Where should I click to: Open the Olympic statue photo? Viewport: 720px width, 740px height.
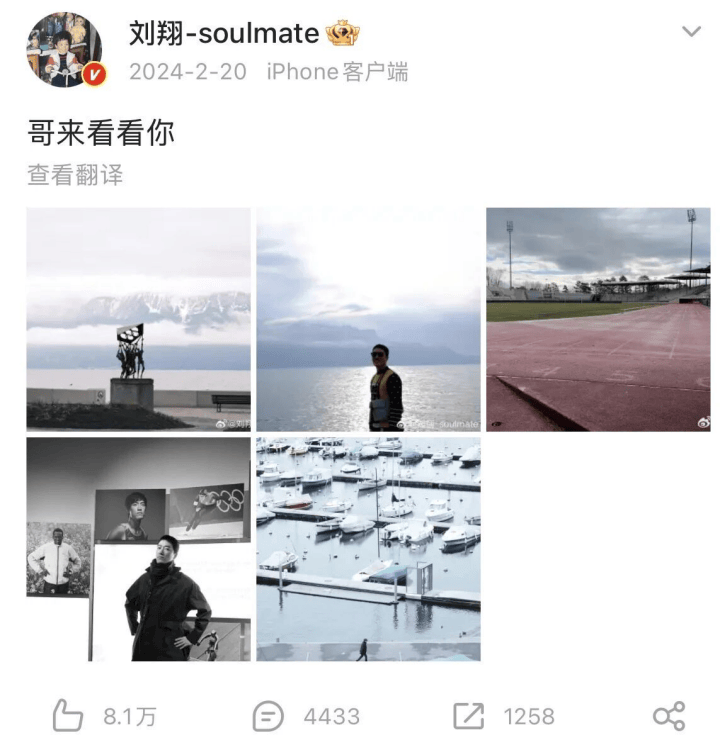tap(138, 320)
